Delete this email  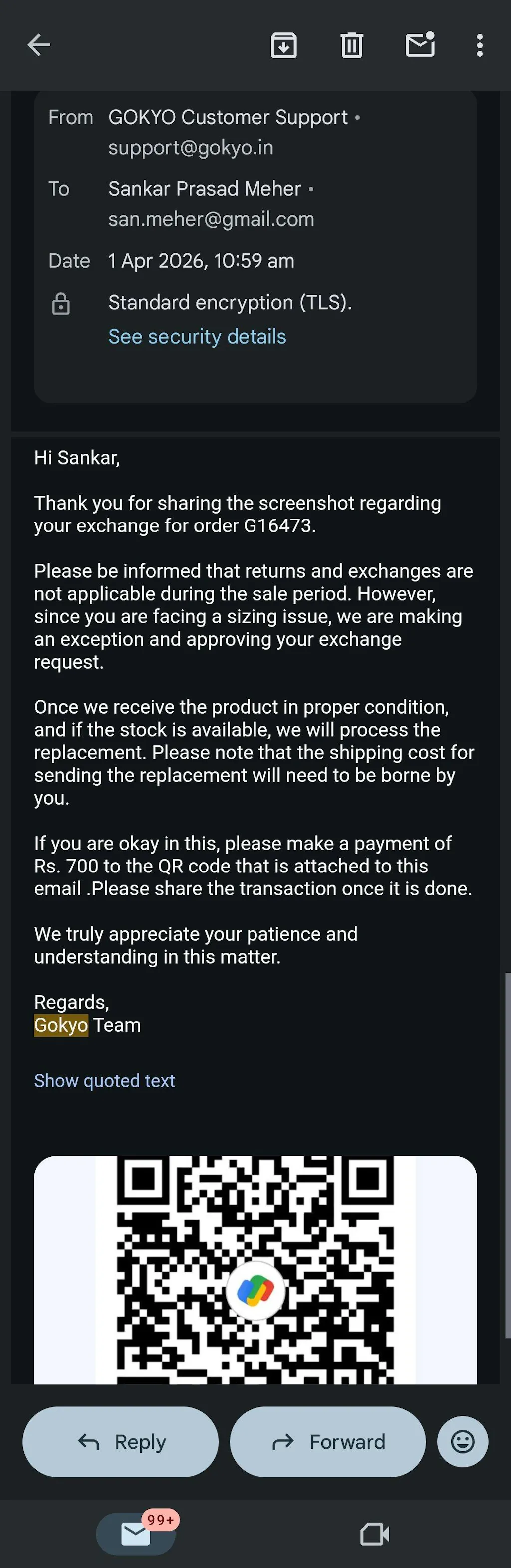351,45
